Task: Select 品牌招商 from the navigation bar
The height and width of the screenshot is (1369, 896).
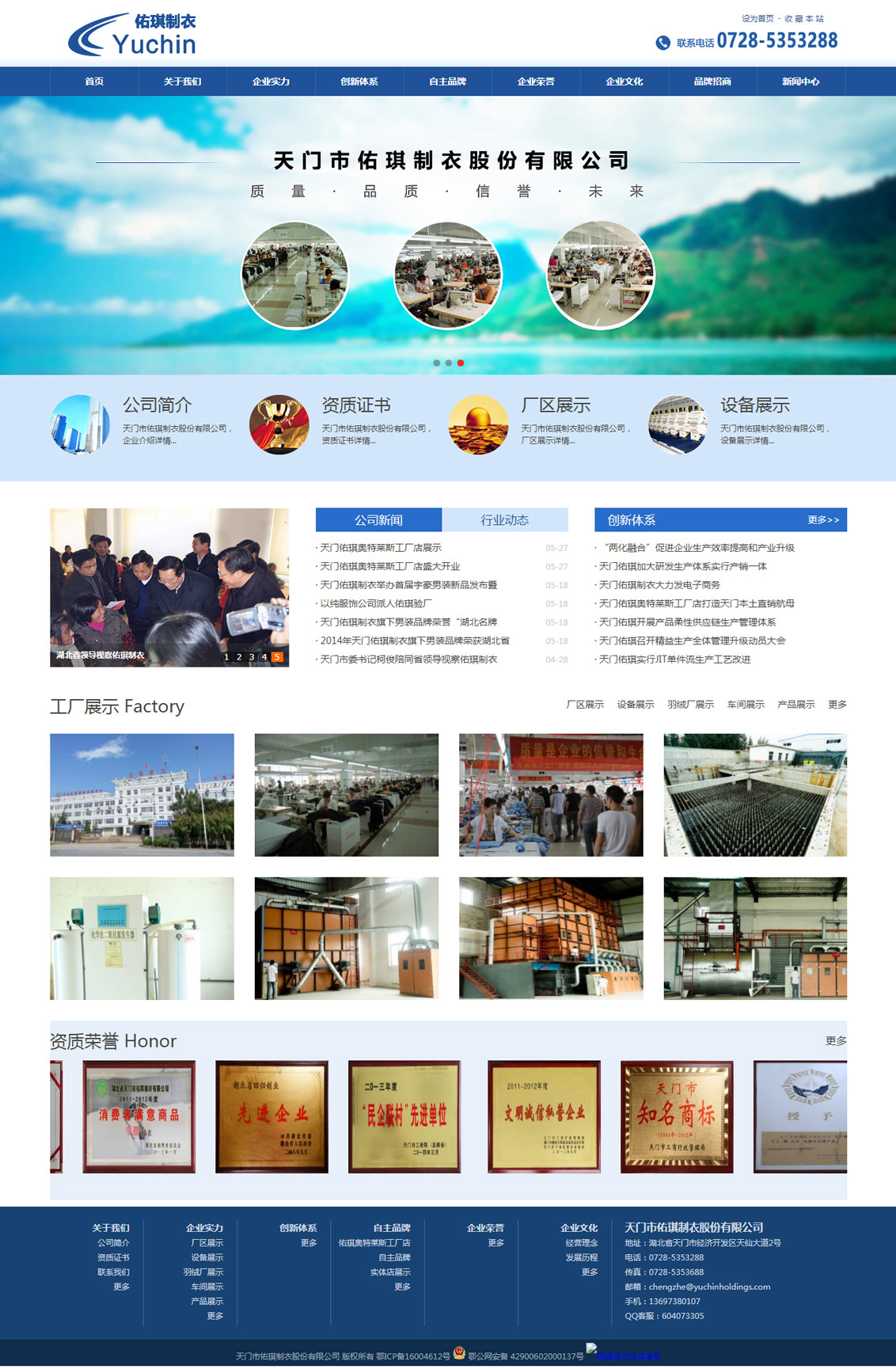Action: coord(712,82)
